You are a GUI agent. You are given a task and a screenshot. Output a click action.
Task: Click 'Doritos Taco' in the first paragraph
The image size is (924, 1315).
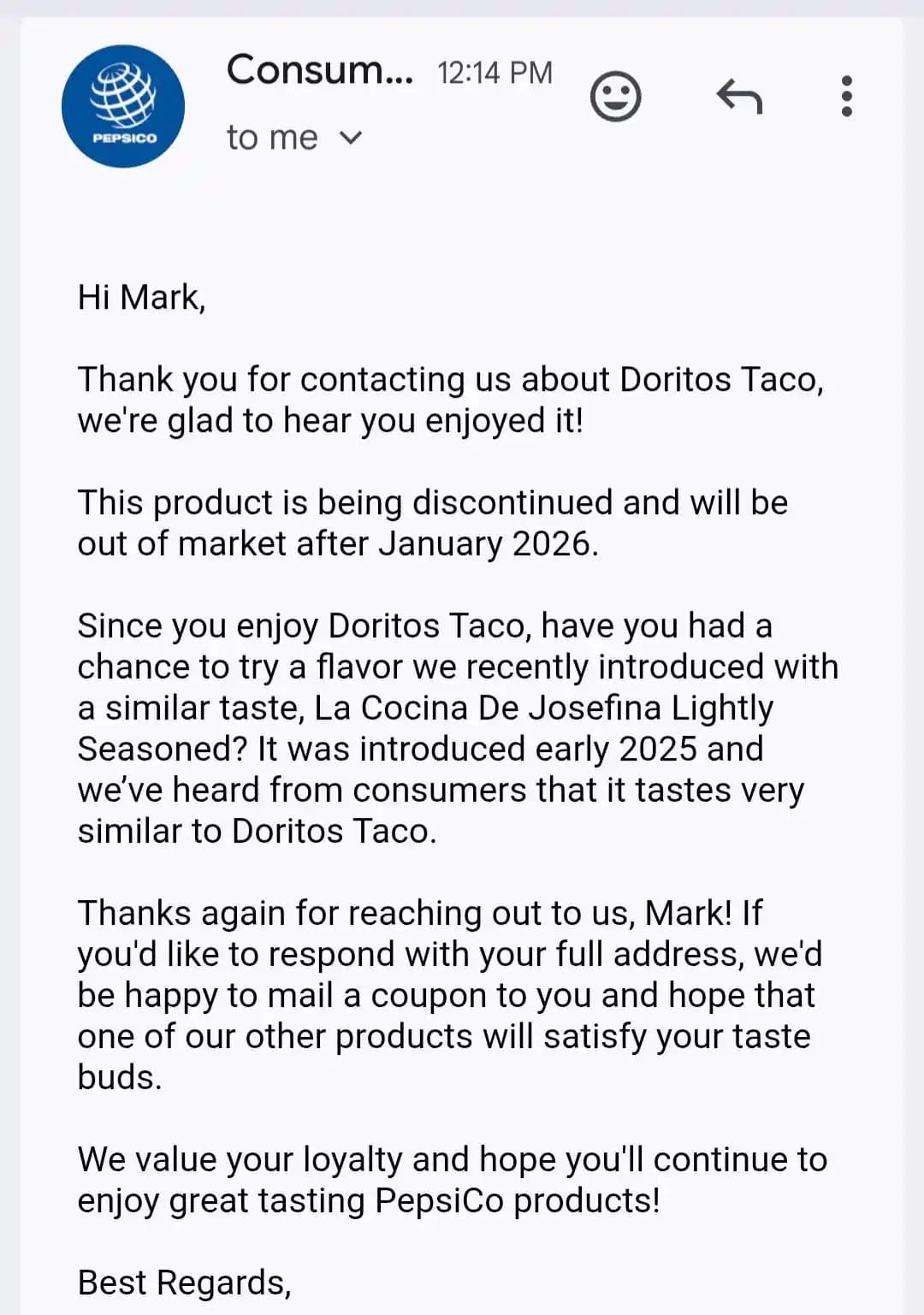[720, 378]
